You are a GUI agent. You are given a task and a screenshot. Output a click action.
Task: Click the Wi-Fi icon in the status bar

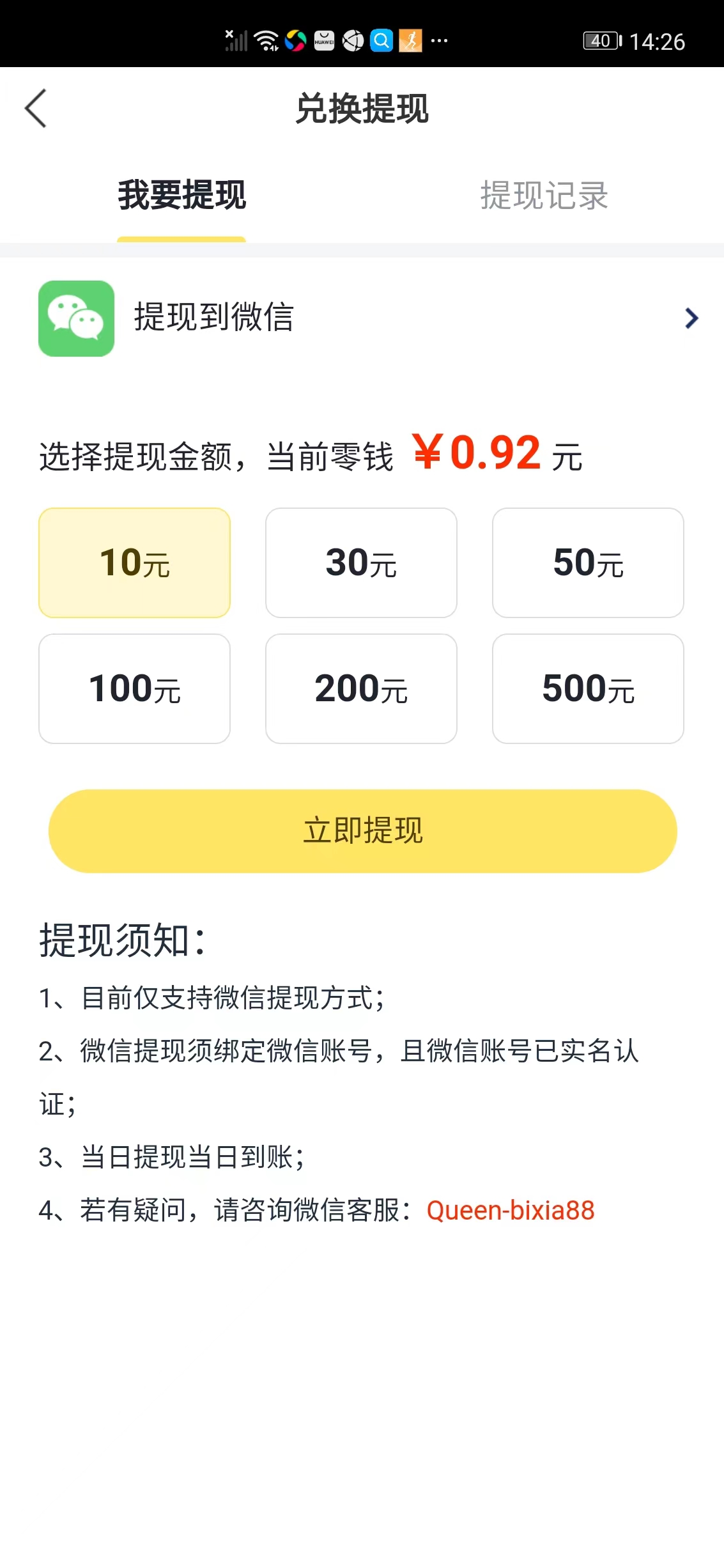(x=266, y=41)
